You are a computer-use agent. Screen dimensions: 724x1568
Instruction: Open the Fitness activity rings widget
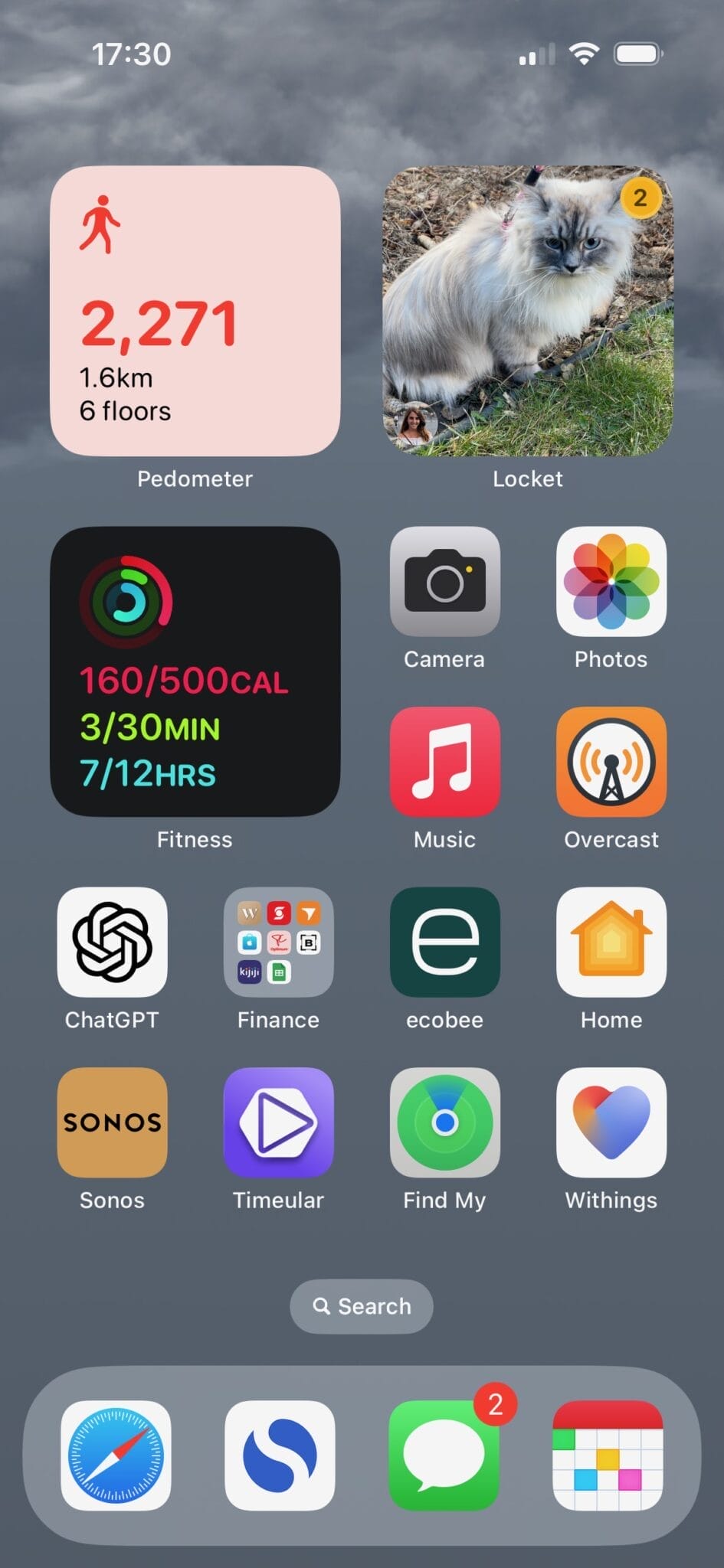tap(195, 671)
